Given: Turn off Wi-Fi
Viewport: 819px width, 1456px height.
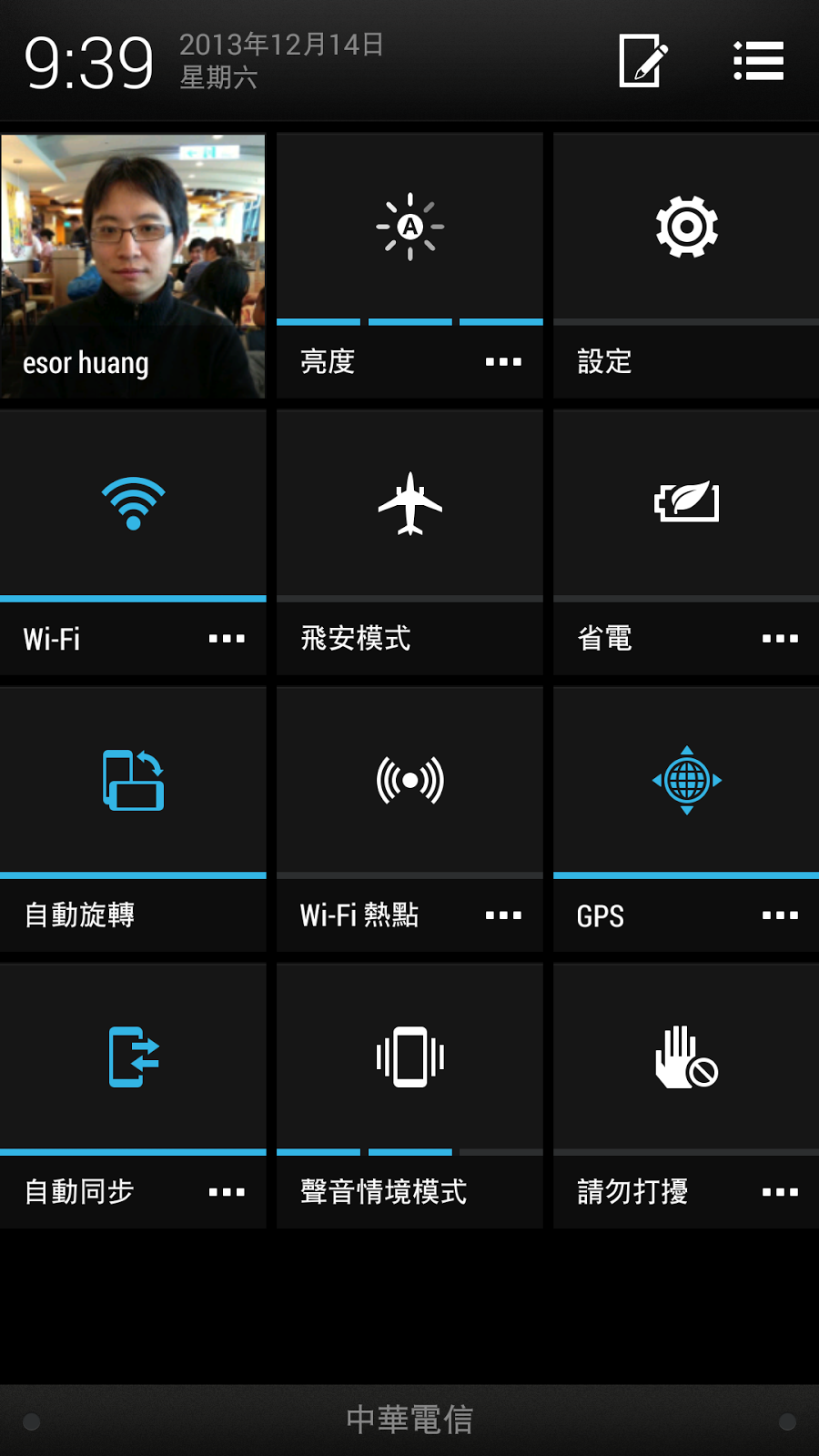Looking at the screenshot, I should [133, 503].
